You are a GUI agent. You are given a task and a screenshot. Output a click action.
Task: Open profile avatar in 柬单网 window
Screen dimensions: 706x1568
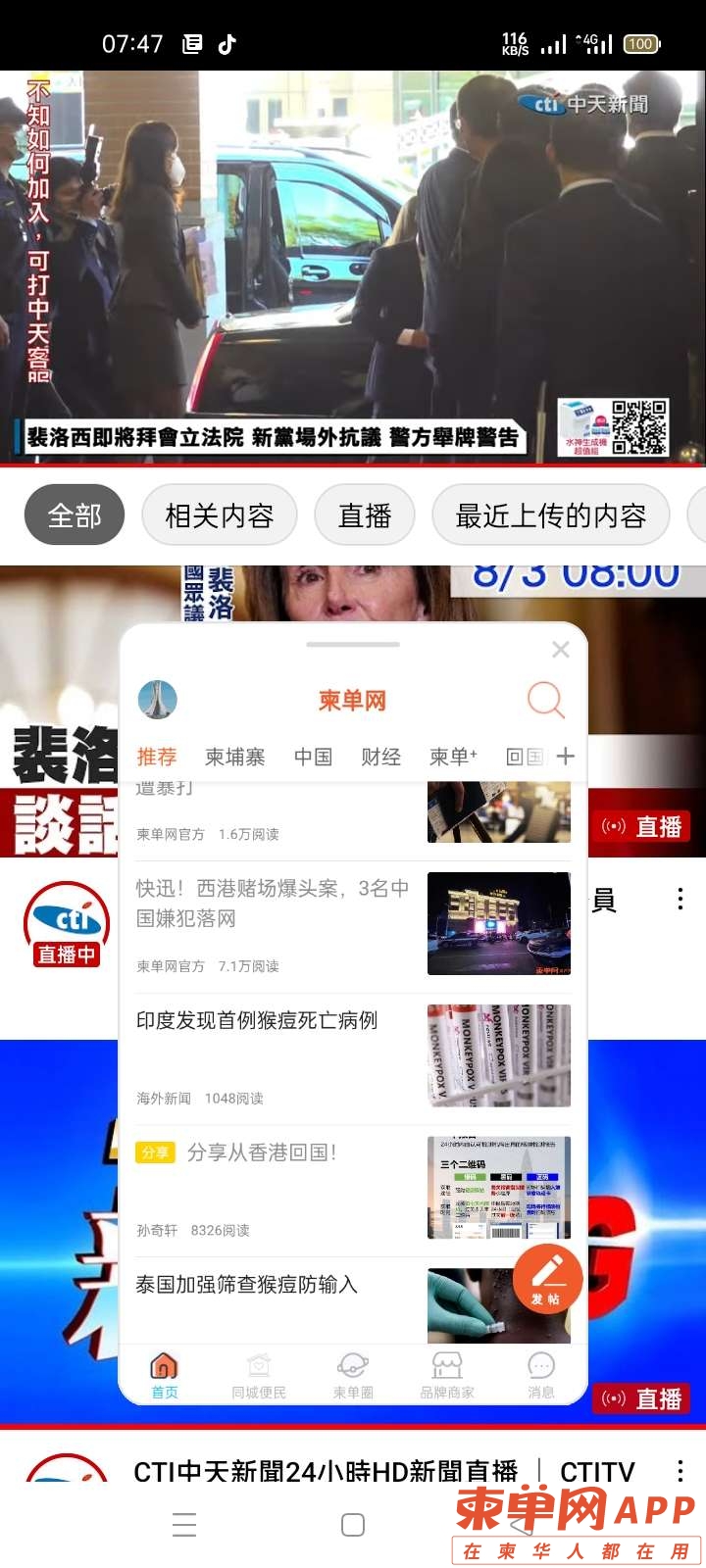158,700
